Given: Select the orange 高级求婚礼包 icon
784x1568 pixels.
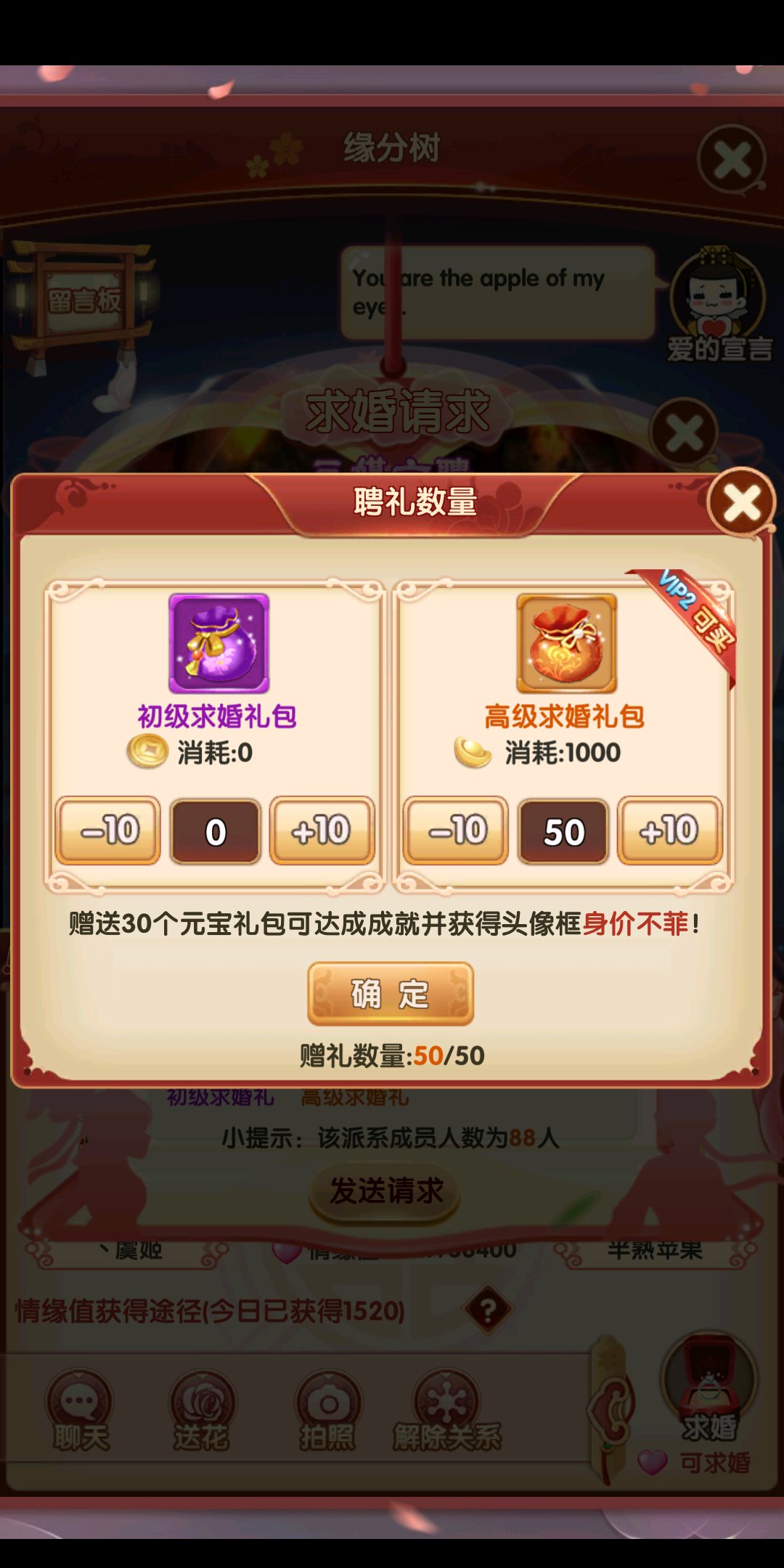Looking at the screenshot, I should click(567, 643).
